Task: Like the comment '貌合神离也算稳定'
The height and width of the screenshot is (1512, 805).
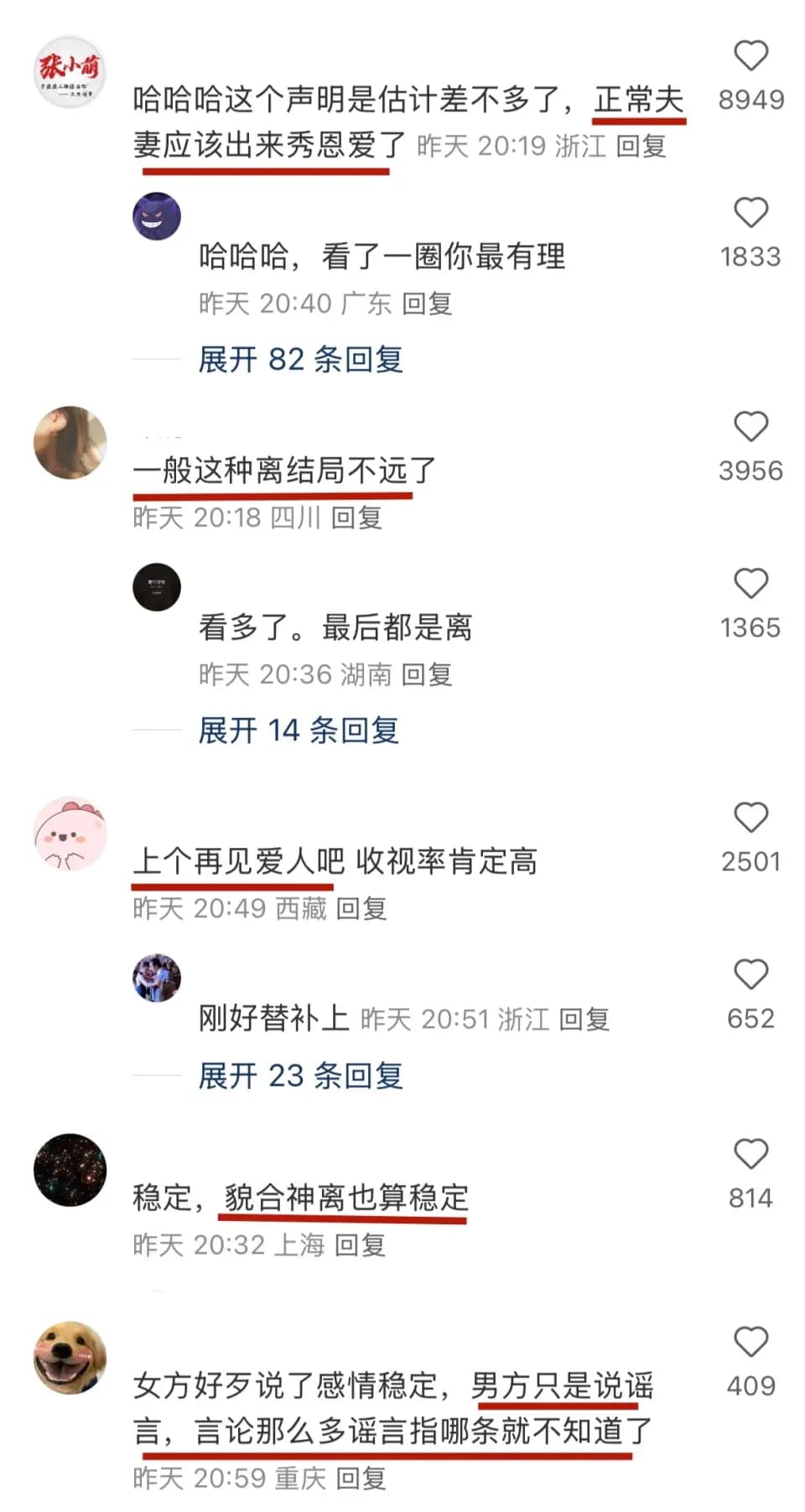Action: [750, 1155]
